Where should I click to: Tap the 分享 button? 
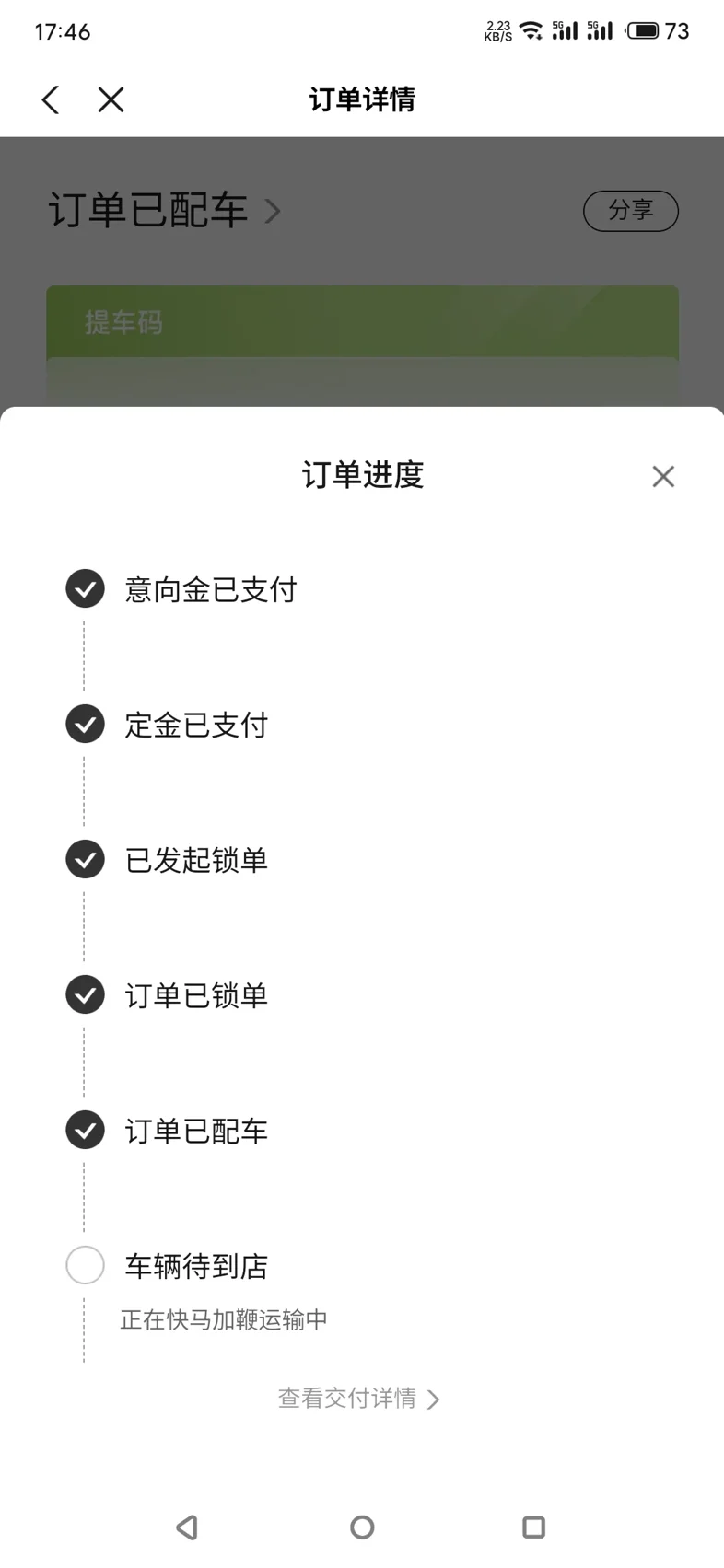point(631,211)
